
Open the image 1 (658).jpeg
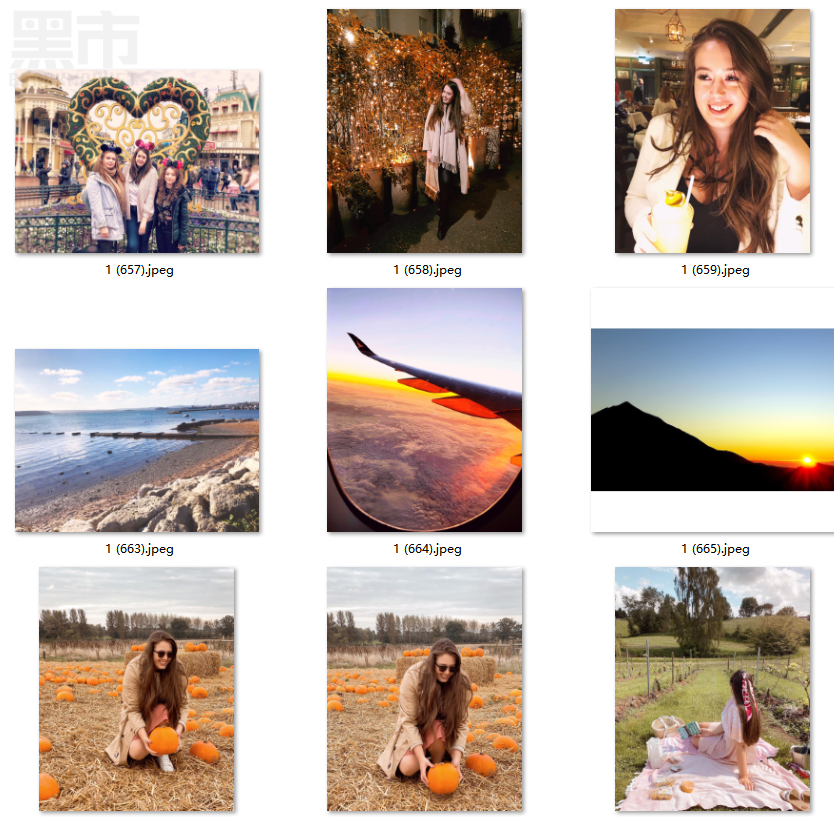(x=424, y=131)
